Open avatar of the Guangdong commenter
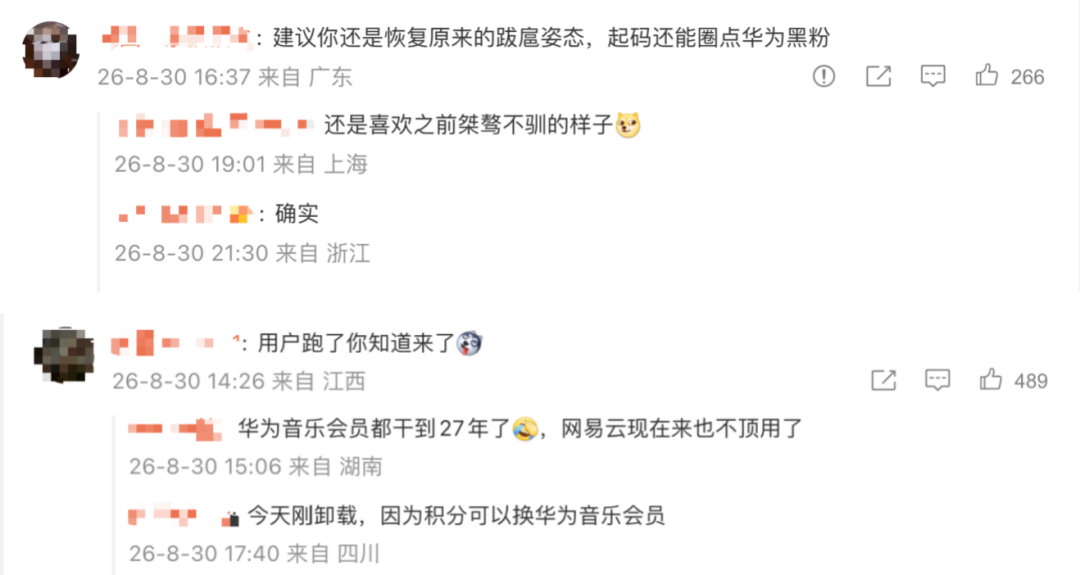Image resolution: width=1080 pixels, height=575 pixels. (51, 49)
